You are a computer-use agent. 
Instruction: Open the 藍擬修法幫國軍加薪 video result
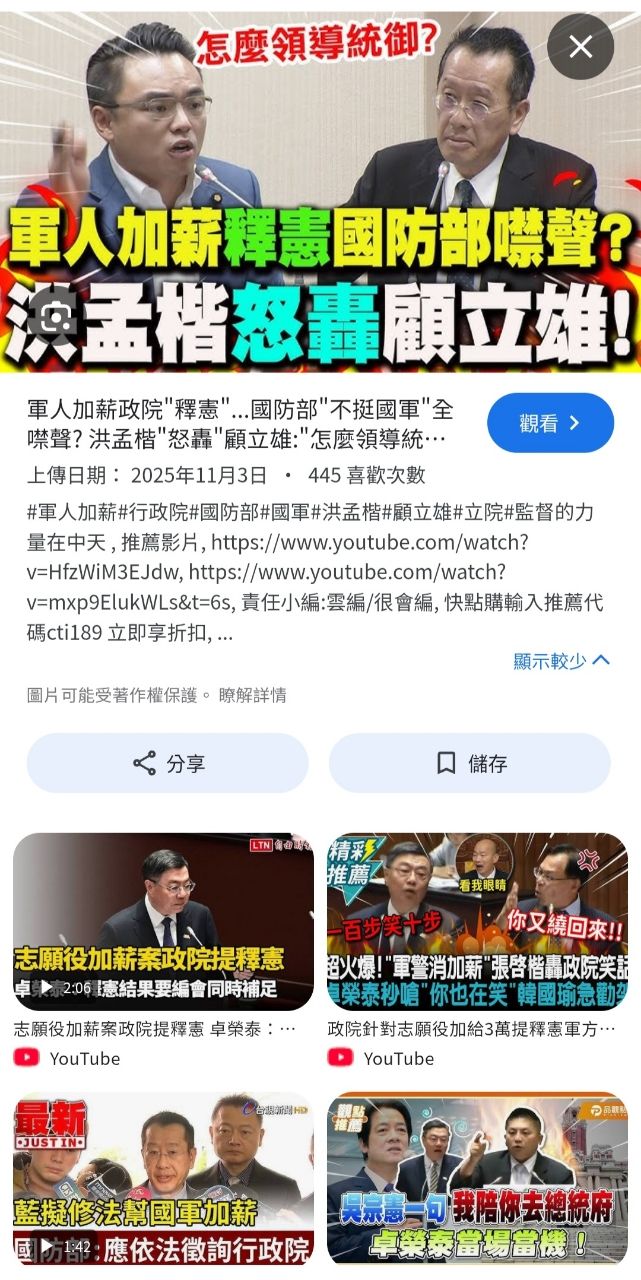[163, 1178]
